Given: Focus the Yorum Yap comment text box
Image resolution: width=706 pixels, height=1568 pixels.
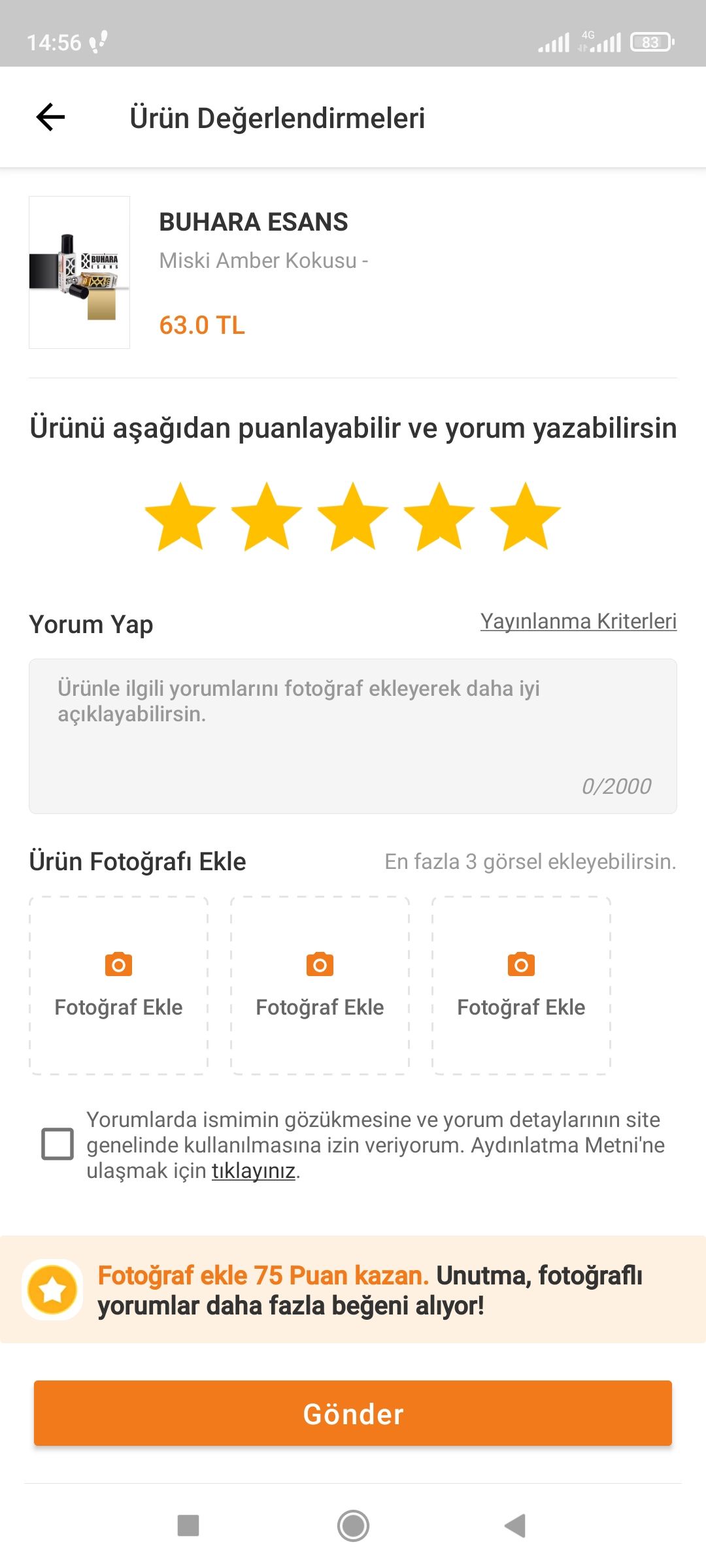Looking at the screenshot, I should (353, 736).
